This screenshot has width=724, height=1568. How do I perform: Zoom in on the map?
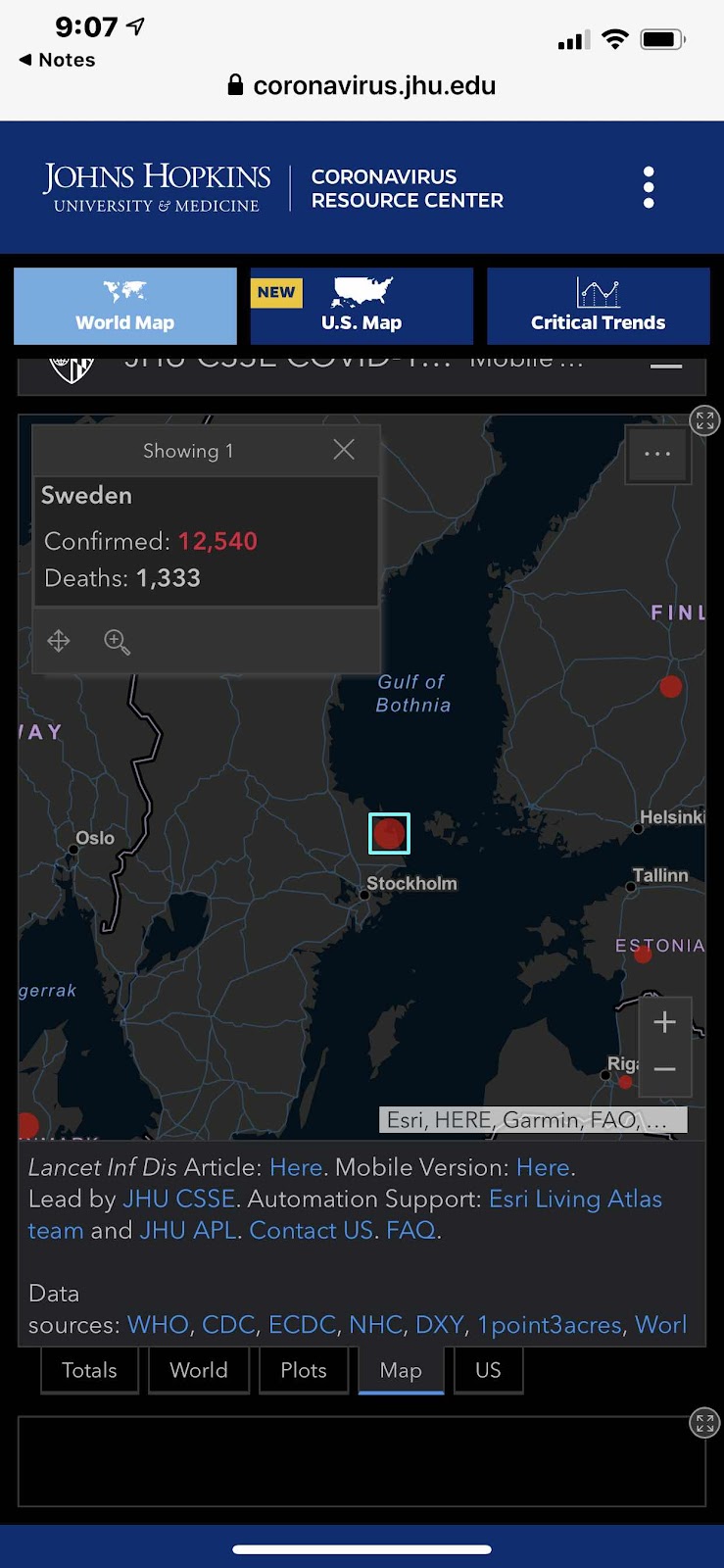pyautogui.click(x=664, y=1022)
